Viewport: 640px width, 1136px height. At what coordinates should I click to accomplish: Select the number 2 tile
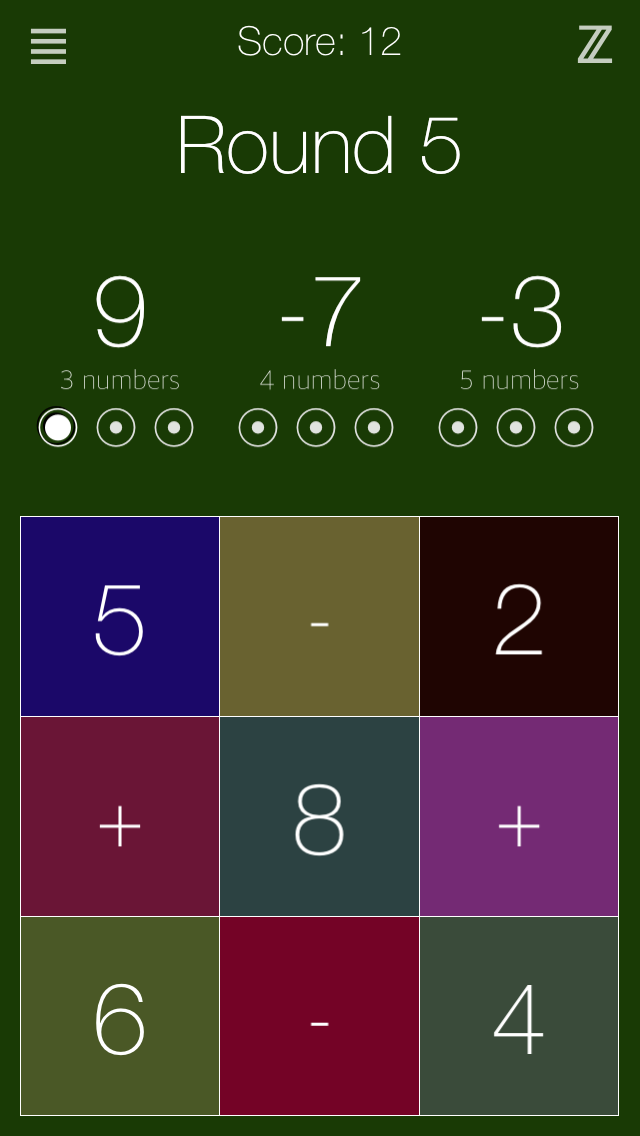tap(519, 617)
